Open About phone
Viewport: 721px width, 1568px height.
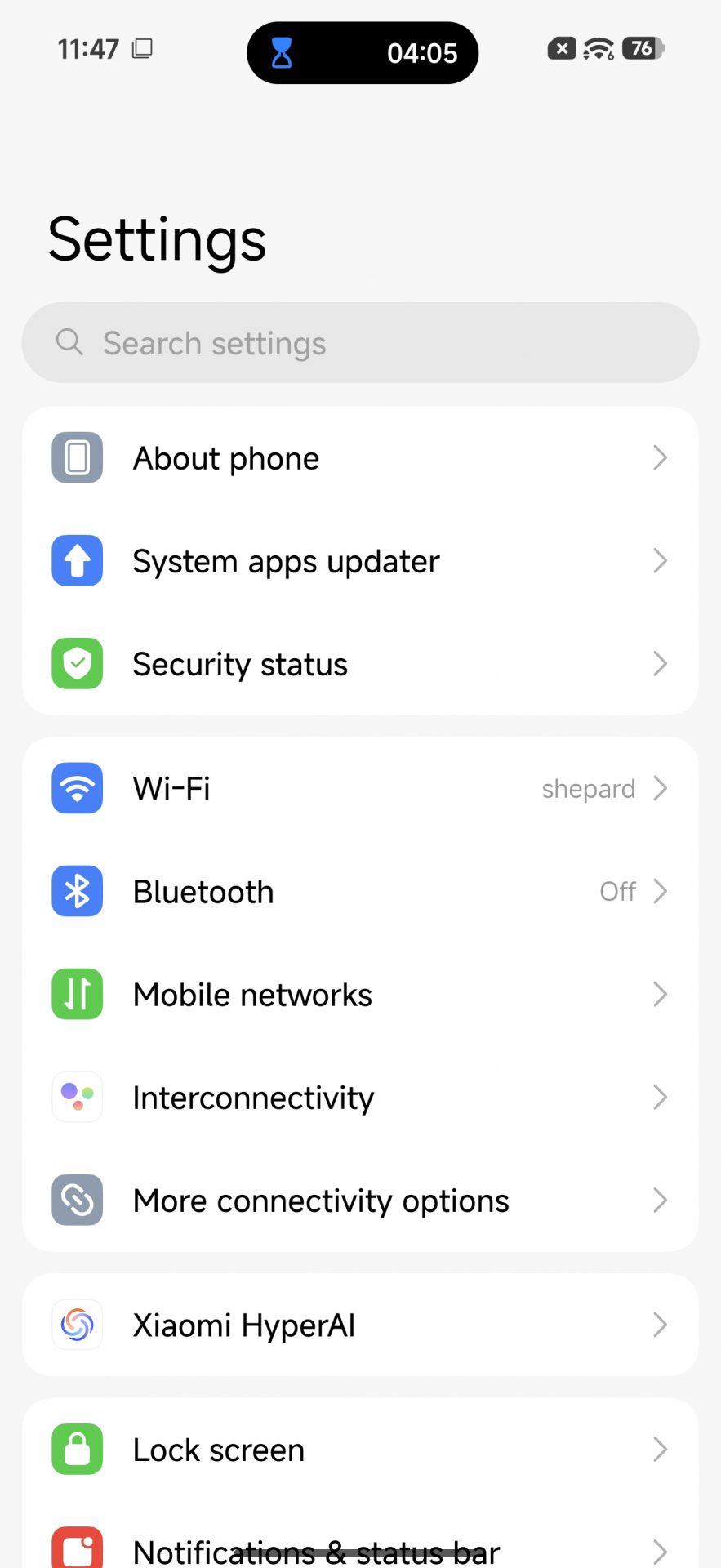[359, 458]
